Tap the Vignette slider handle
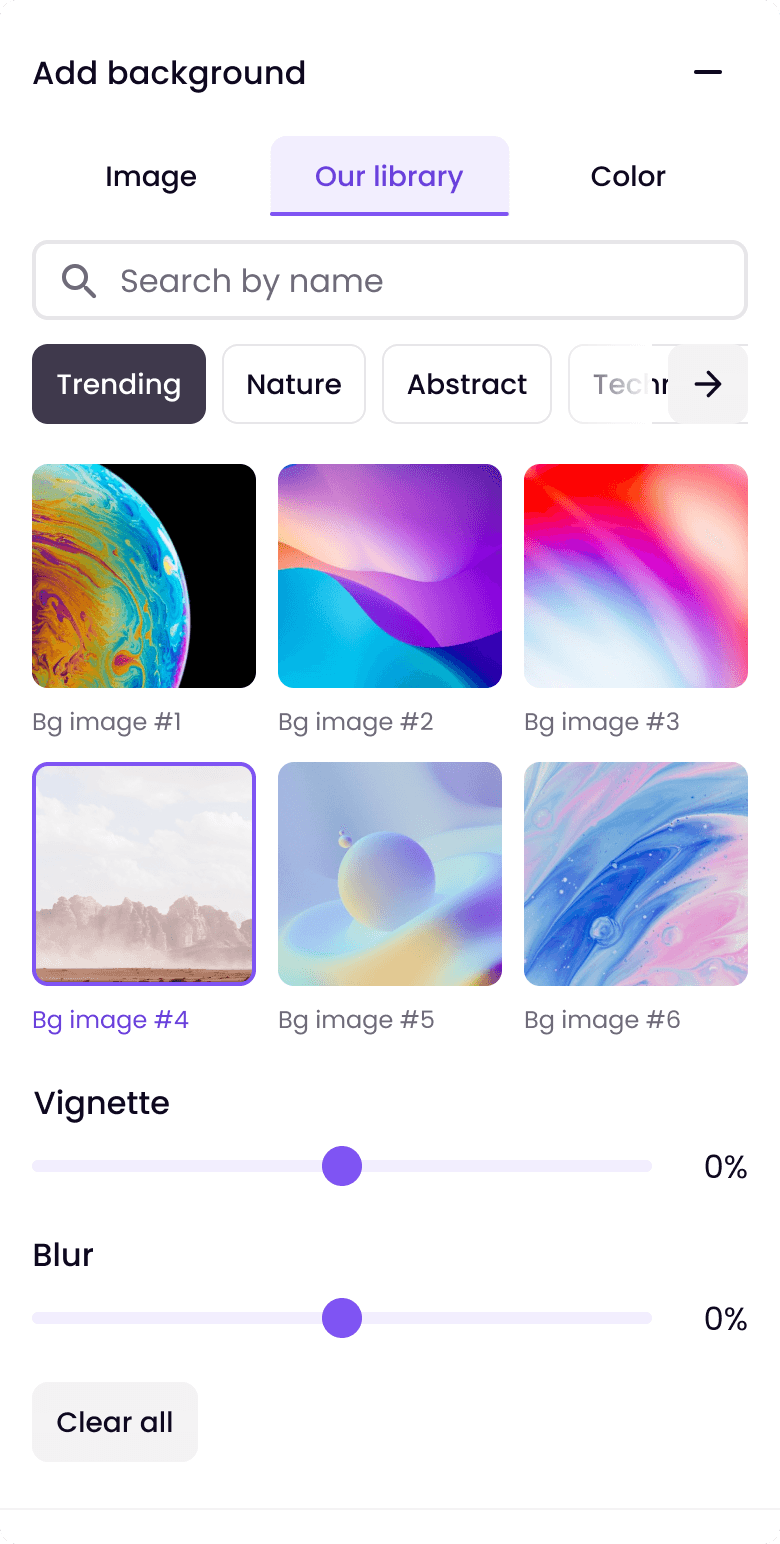Viewport: 780px width, 1544px height. (342, 1166)
